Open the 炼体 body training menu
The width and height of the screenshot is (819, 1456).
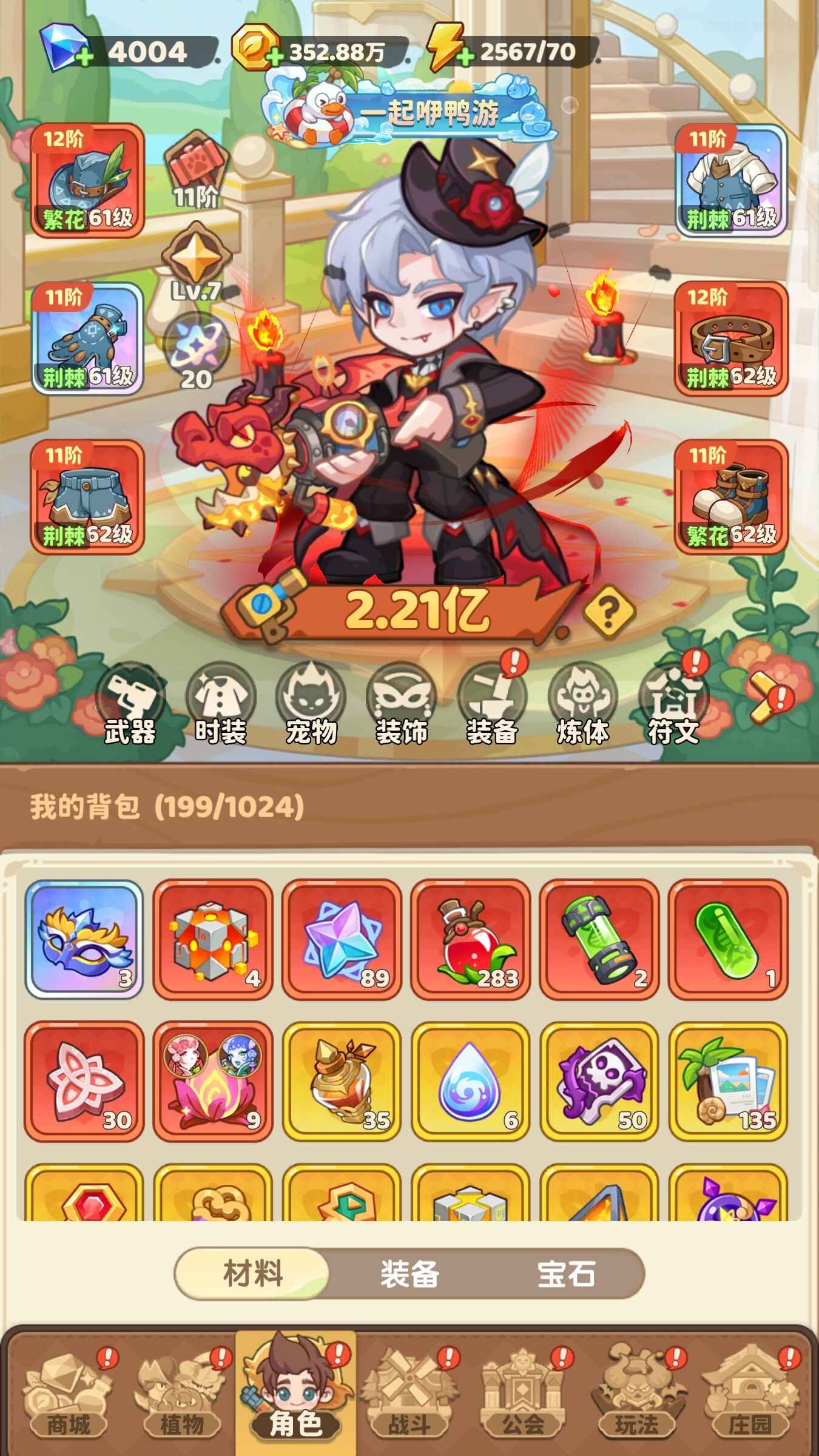coord(582,704)
